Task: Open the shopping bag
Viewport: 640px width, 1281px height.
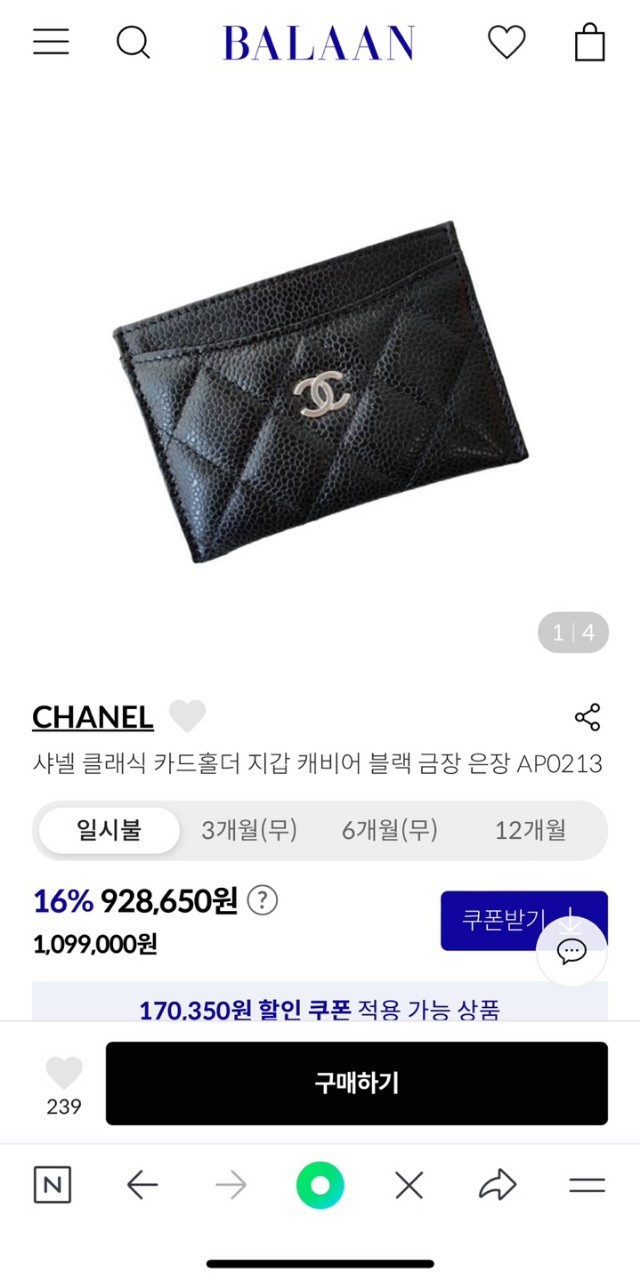Action: (589, 42)
